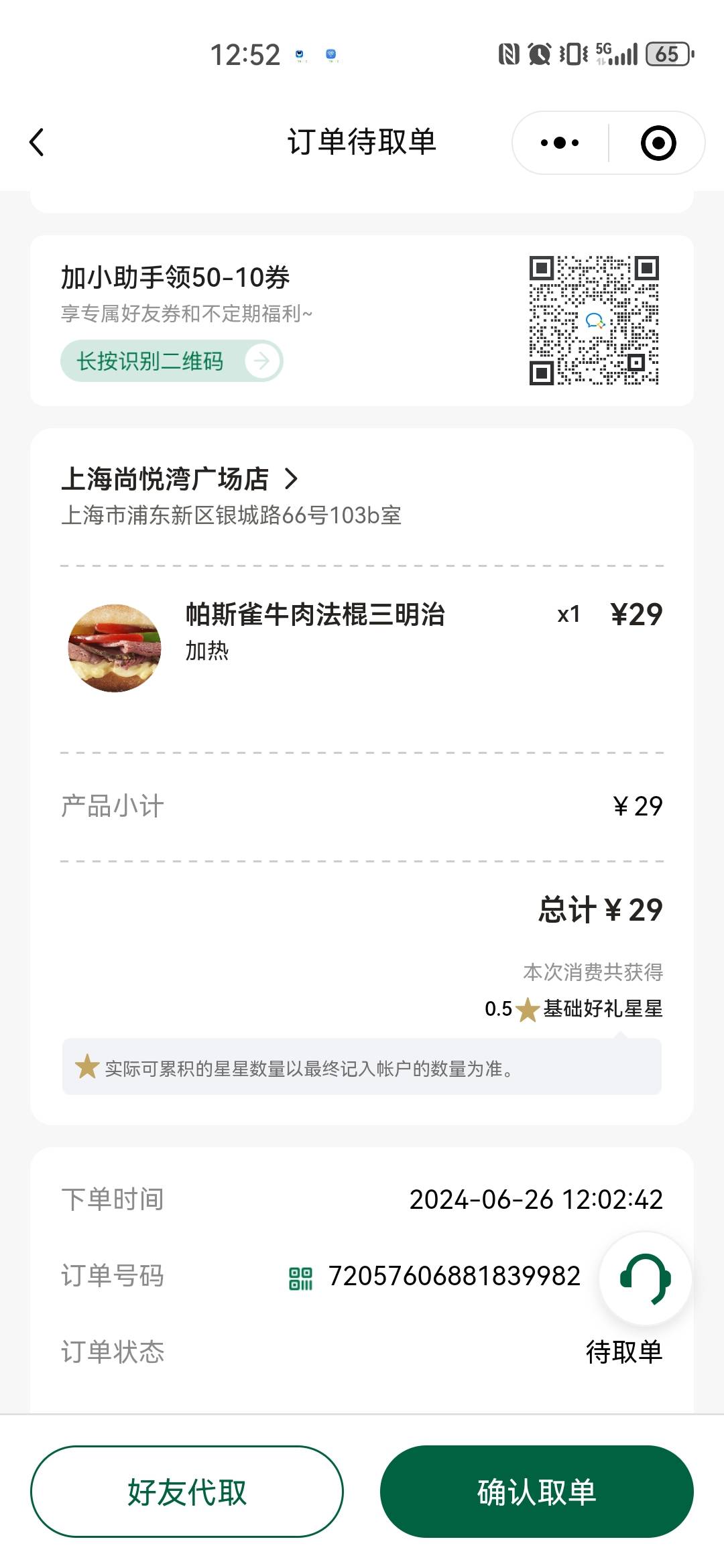This screenshot has height=1568, width=724.
Task: Tap the 长按识别二维码 green pill button
Action: coord(172,361)
